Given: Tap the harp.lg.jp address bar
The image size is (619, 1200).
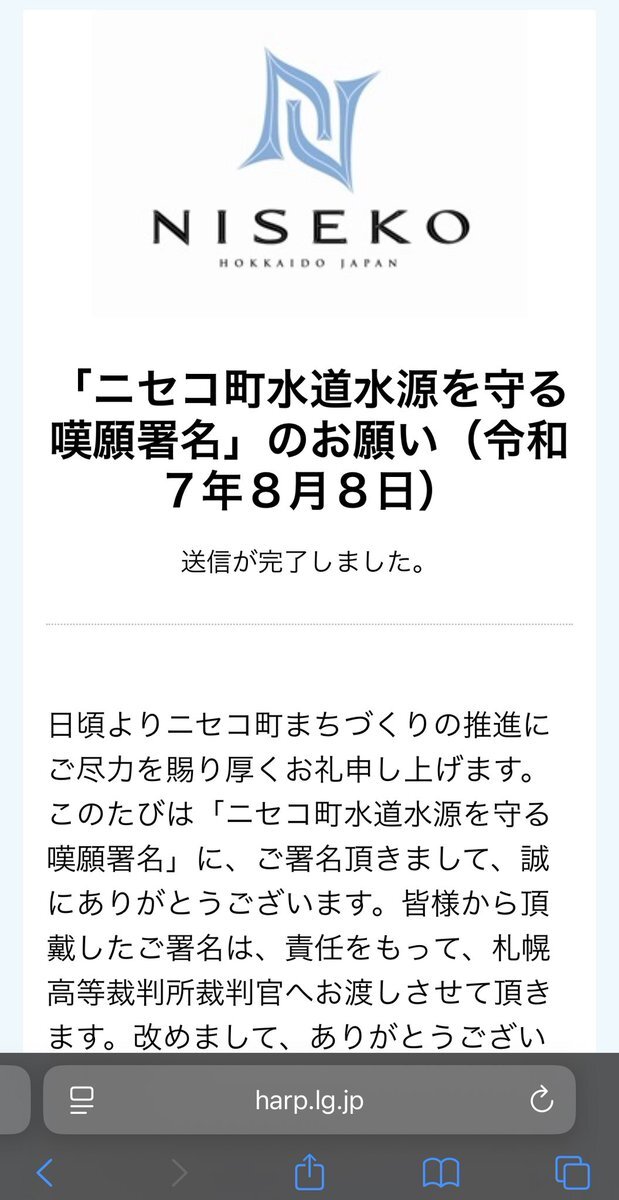Looking at the screenshot, I should pos(309,1100).
